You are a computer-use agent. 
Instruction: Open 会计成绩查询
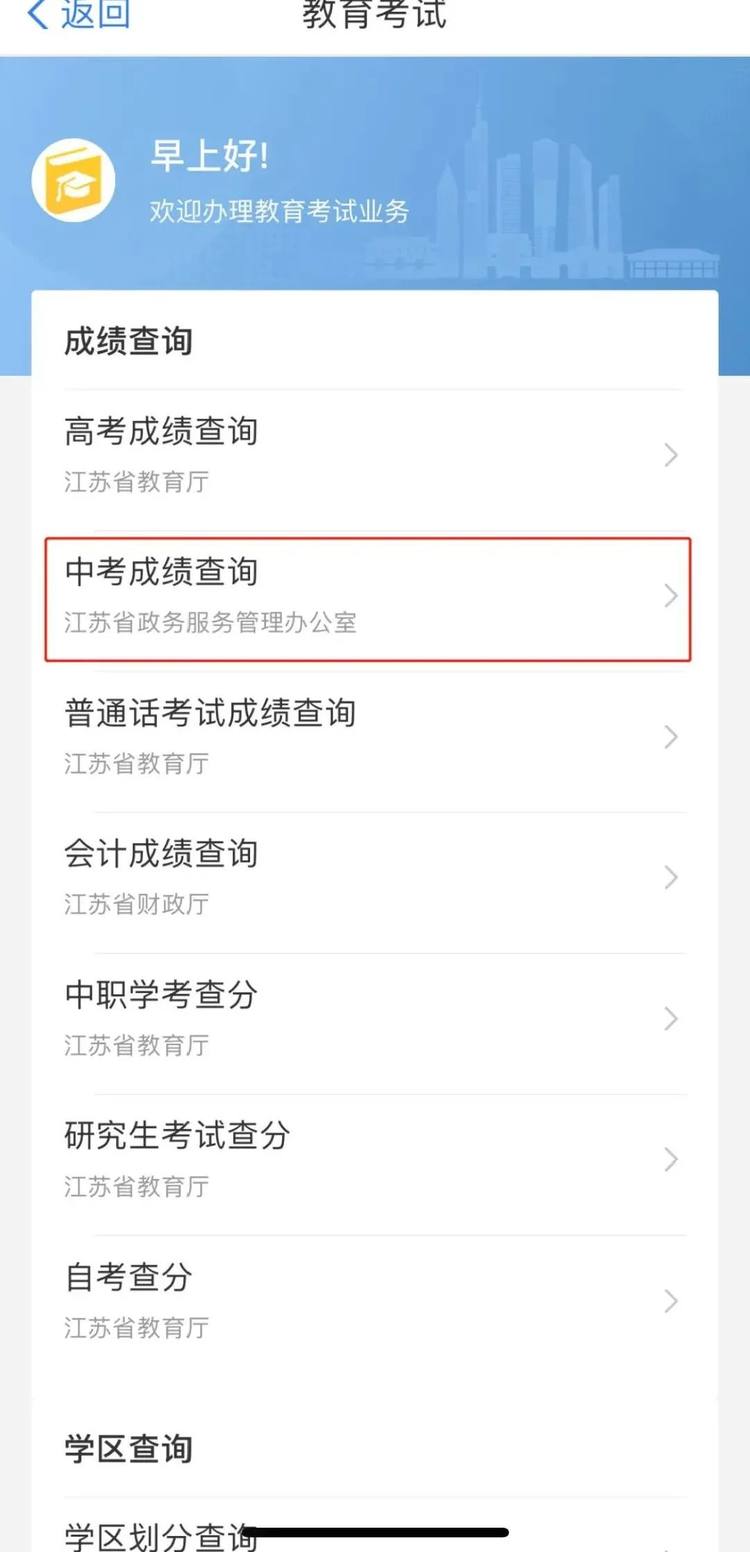tap(370, 877)
